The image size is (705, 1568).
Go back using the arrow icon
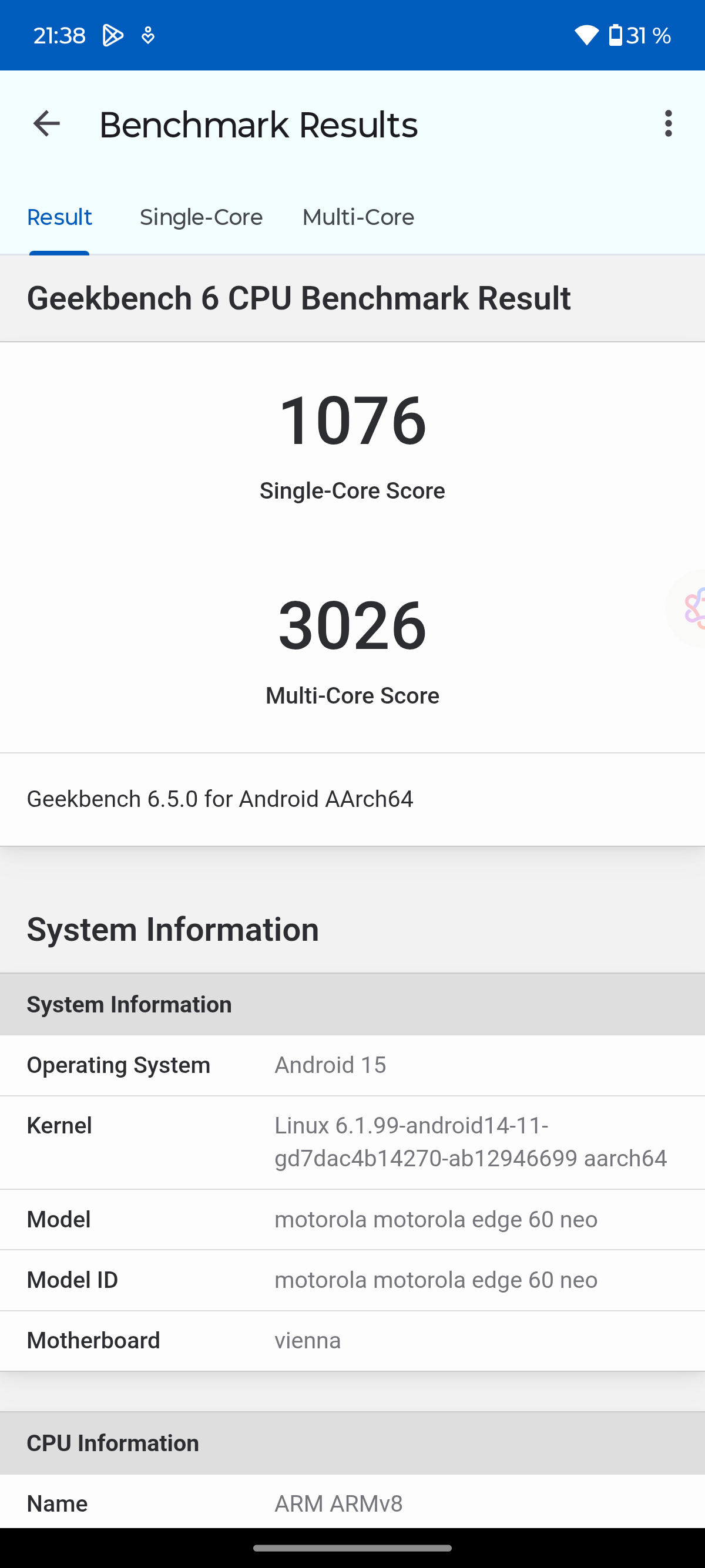coord(46,124)
